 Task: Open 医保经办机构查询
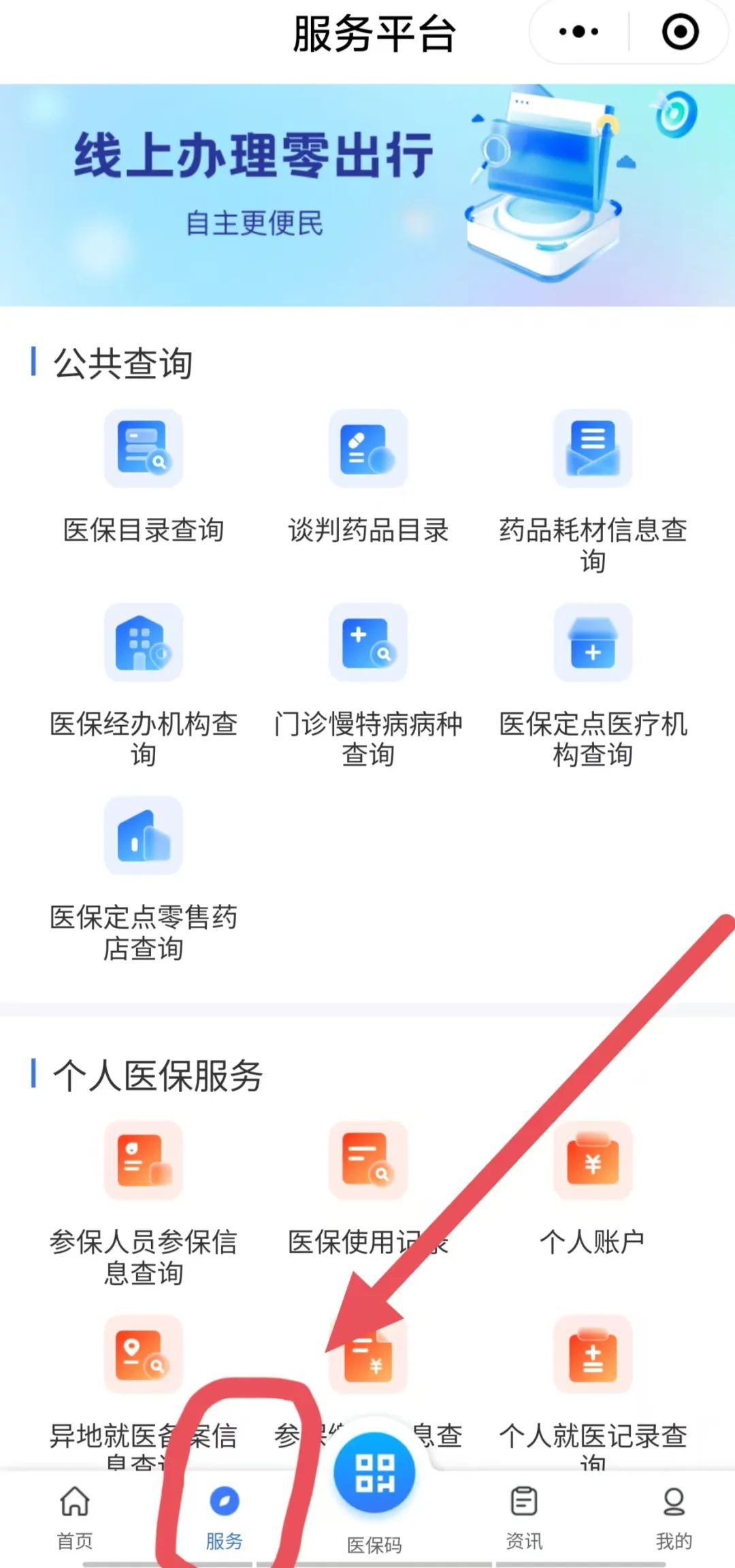point(144,686)
